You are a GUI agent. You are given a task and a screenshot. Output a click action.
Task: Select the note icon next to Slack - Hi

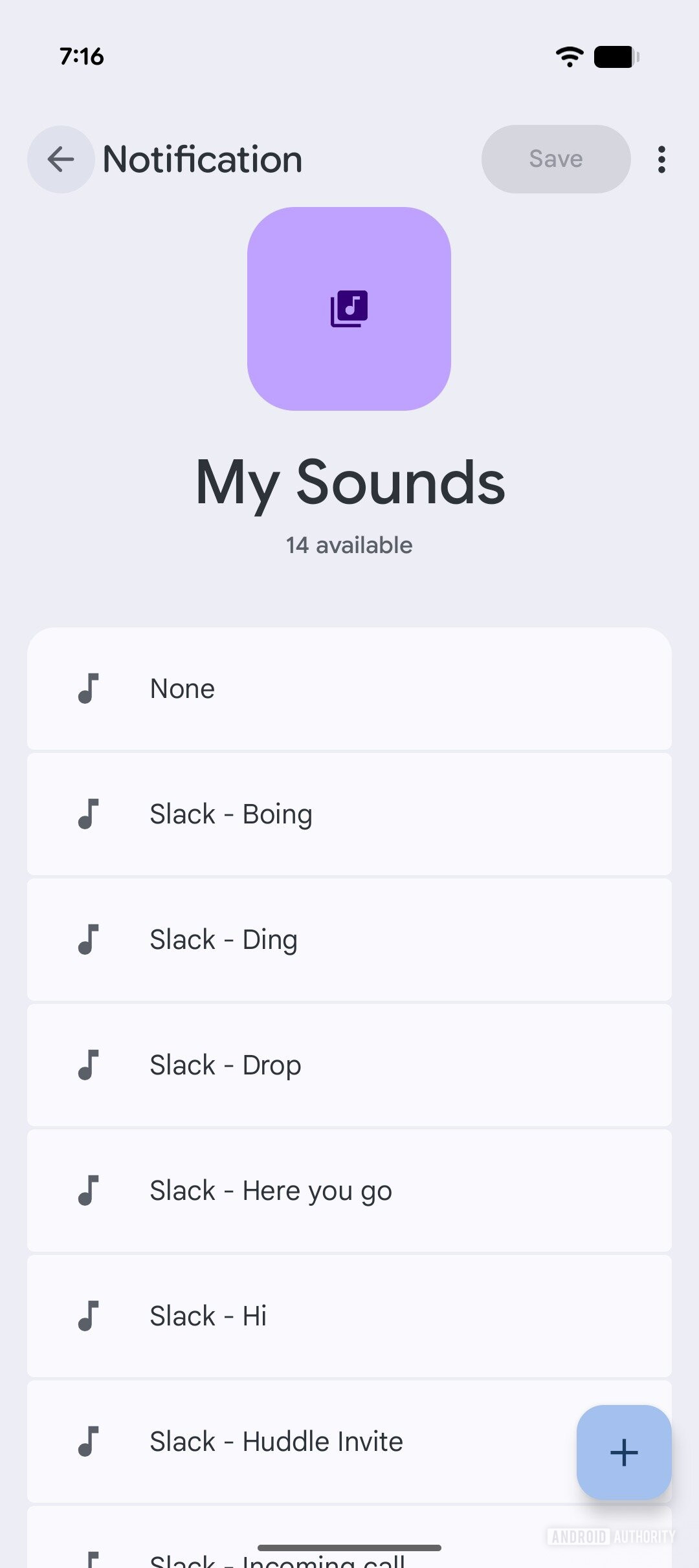click(89, 1315)
